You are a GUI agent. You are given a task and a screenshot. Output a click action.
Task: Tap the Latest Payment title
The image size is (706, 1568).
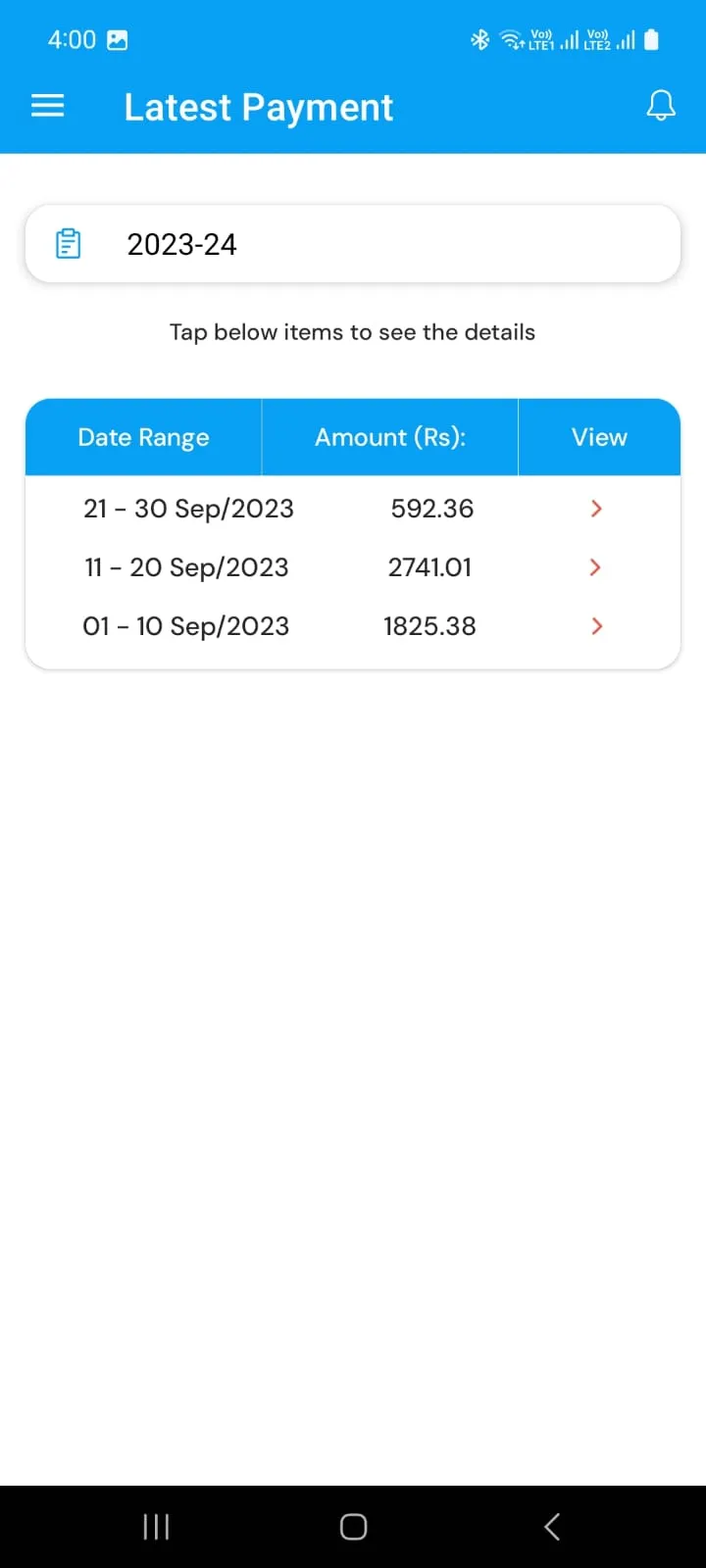(x=258, y=106)
